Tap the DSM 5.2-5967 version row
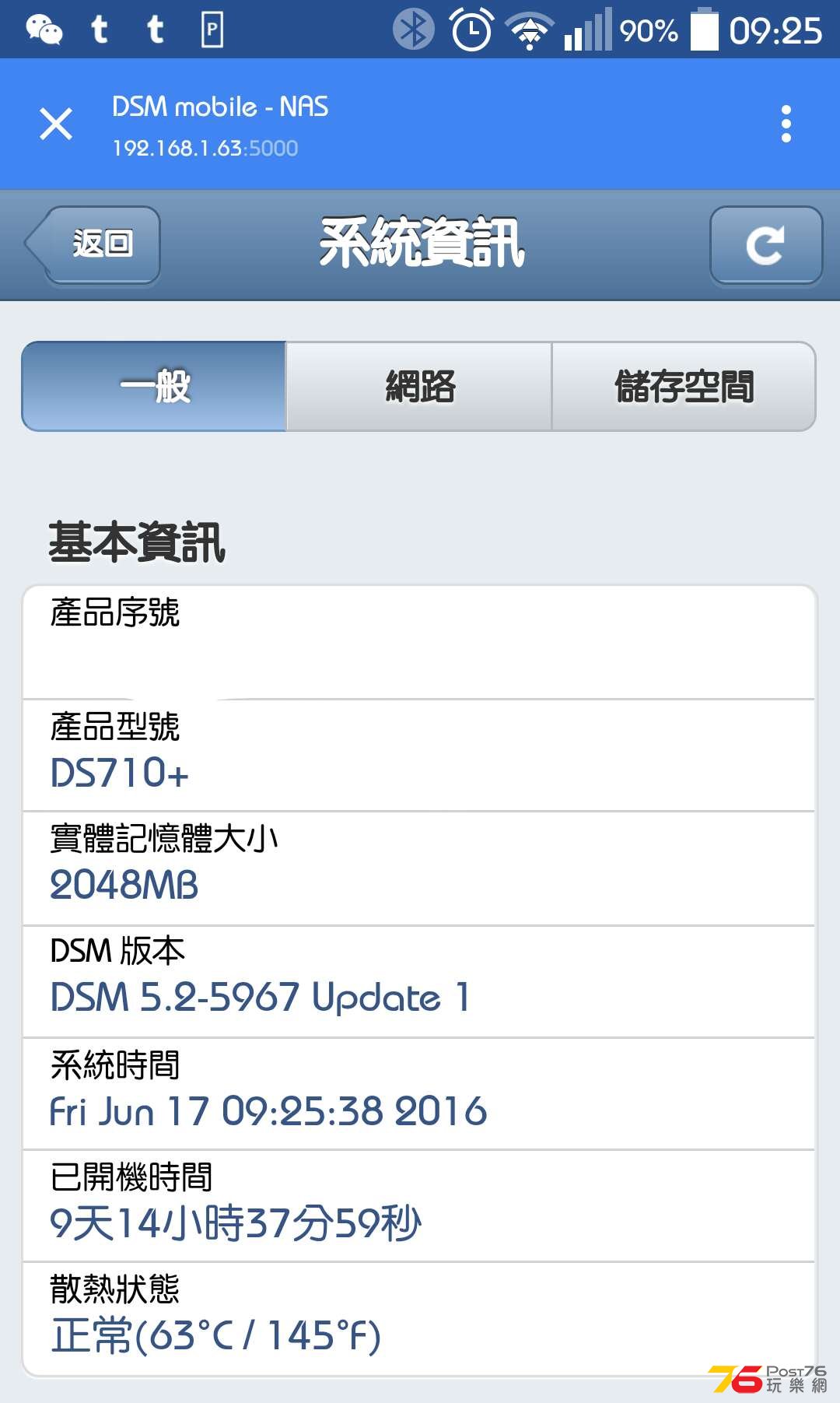The image size is (840, 1403). tap(420, 977)
